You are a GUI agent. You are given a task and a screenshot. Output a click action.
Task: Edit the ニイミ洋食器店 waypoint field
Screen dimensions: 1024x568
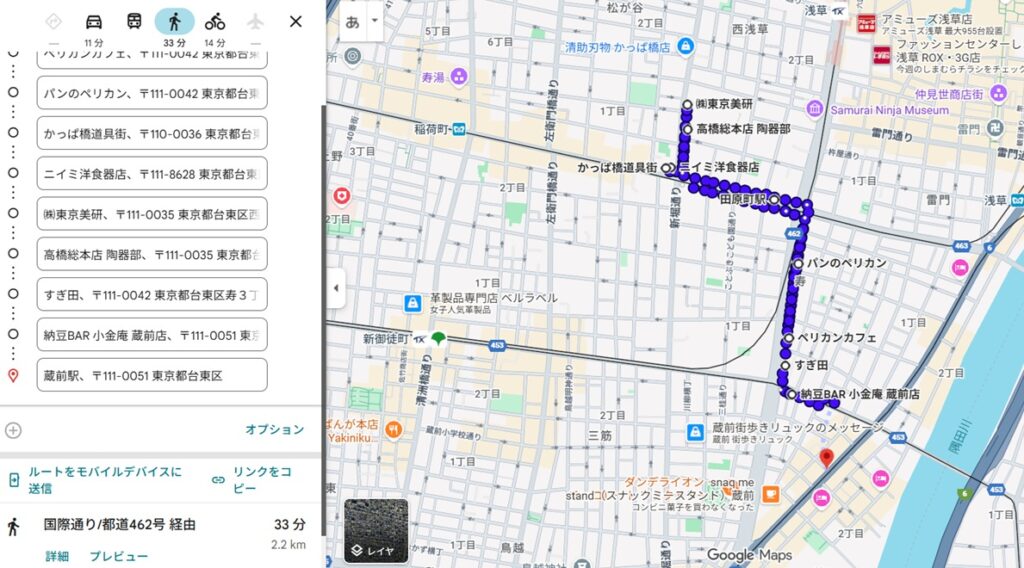[x=152, y=174]
